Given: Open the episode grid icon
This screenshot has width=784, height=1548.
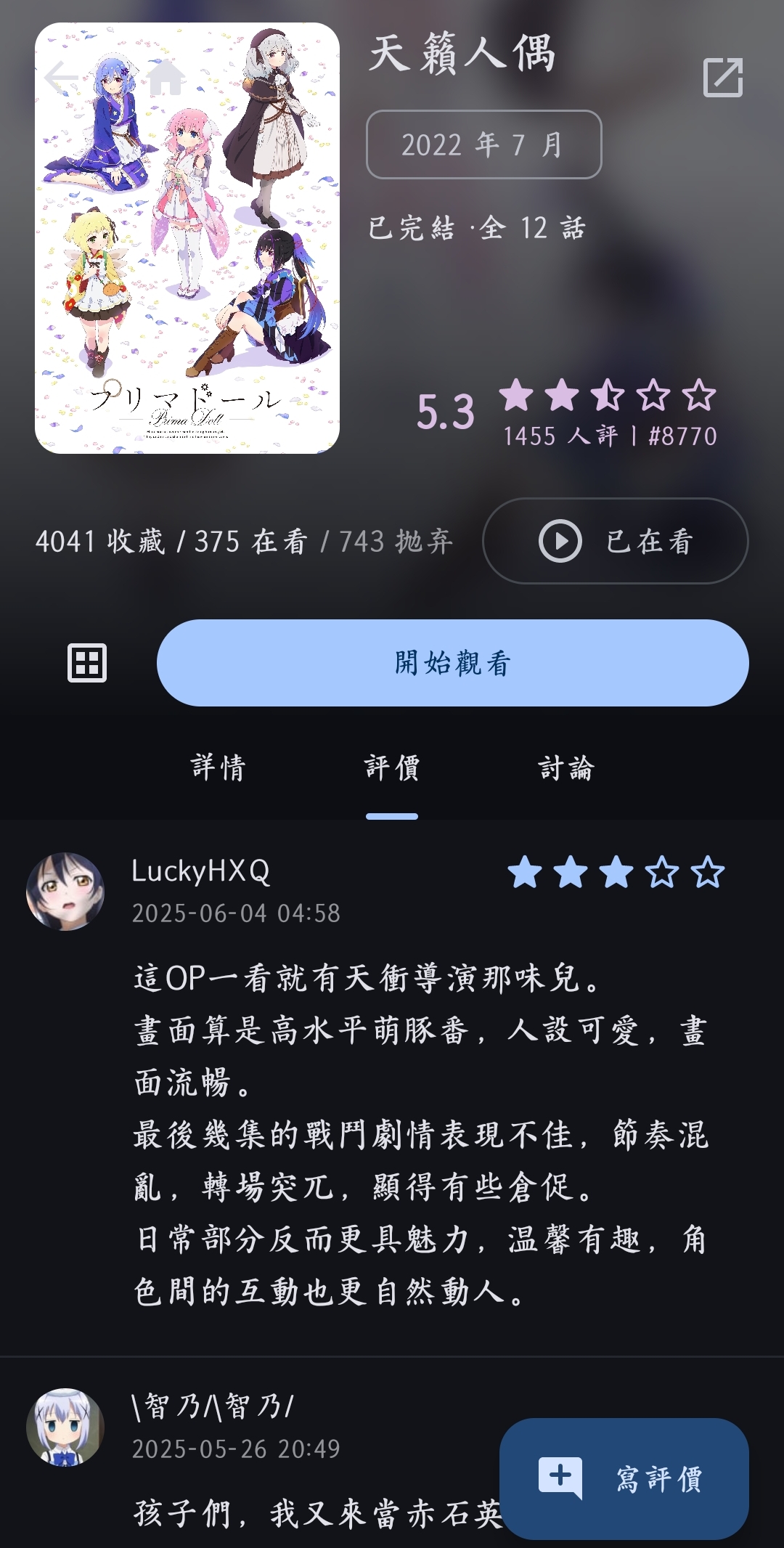Looking at the screenshot, I should pyautogui.click(x=86, y=663).
